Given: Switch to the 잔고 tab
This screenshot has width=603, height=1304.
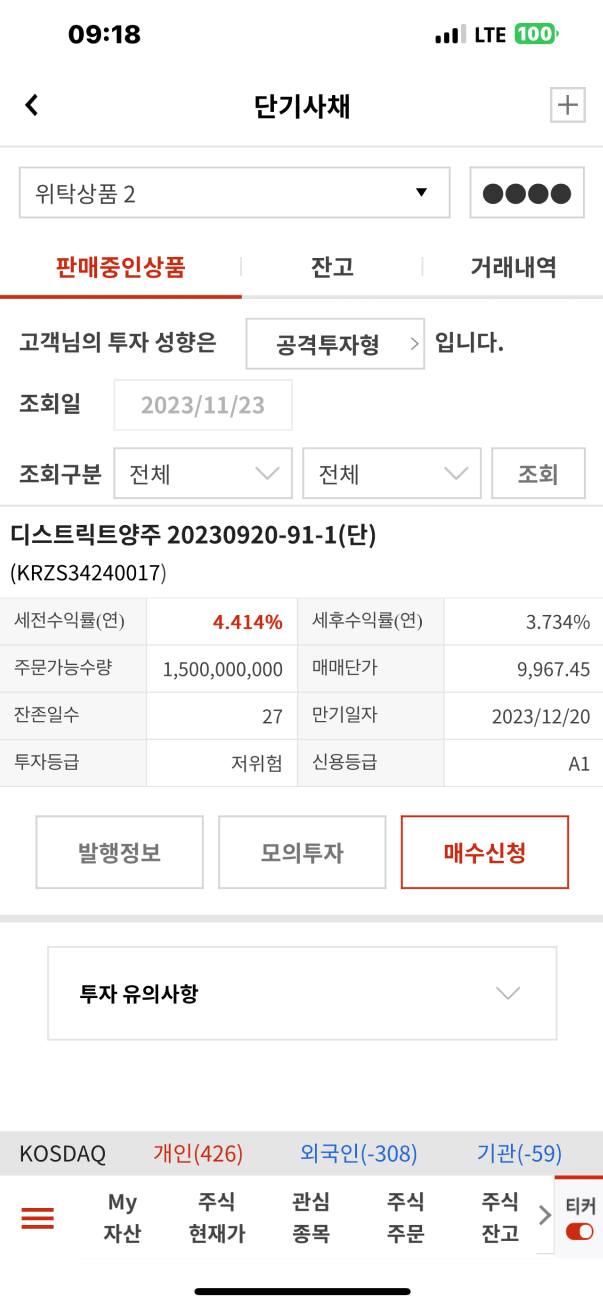Looking at the screenshot, I should coord(332,267).
